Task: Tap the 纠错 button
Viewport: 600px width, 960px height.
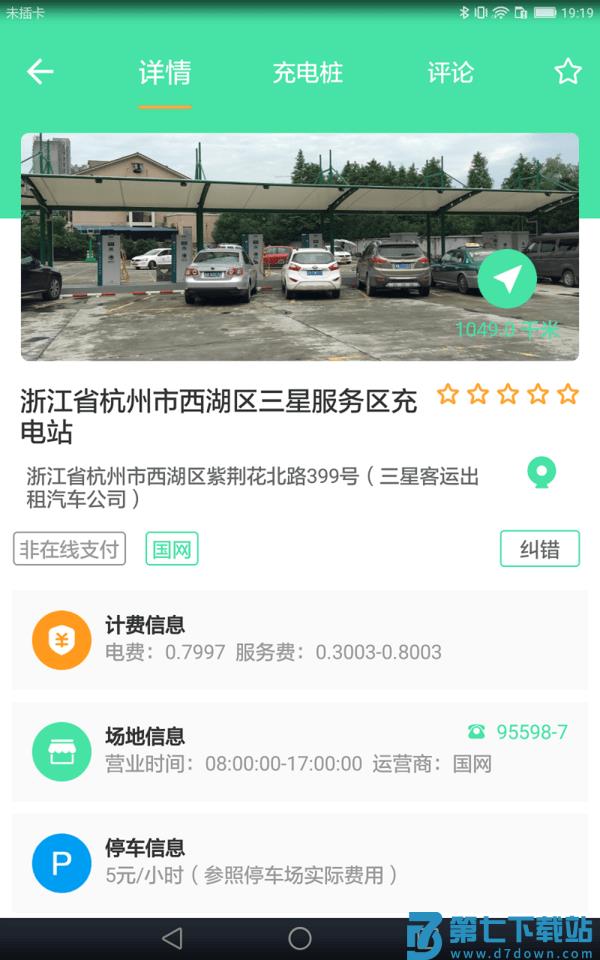Action: click(x=540, y=549)
